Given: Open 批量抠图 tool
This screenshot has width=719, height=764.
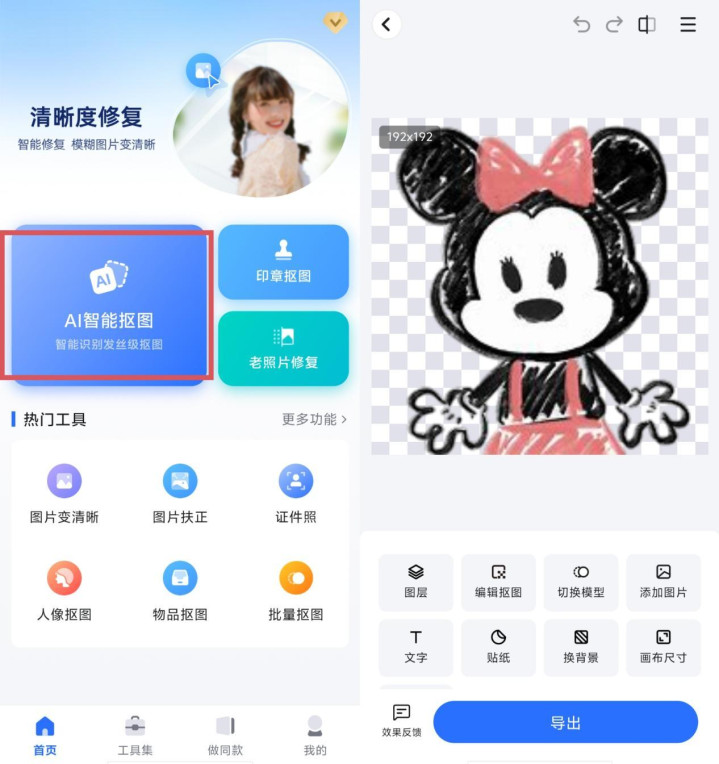Looking at the screenshot, I should (x=295, y=591).
